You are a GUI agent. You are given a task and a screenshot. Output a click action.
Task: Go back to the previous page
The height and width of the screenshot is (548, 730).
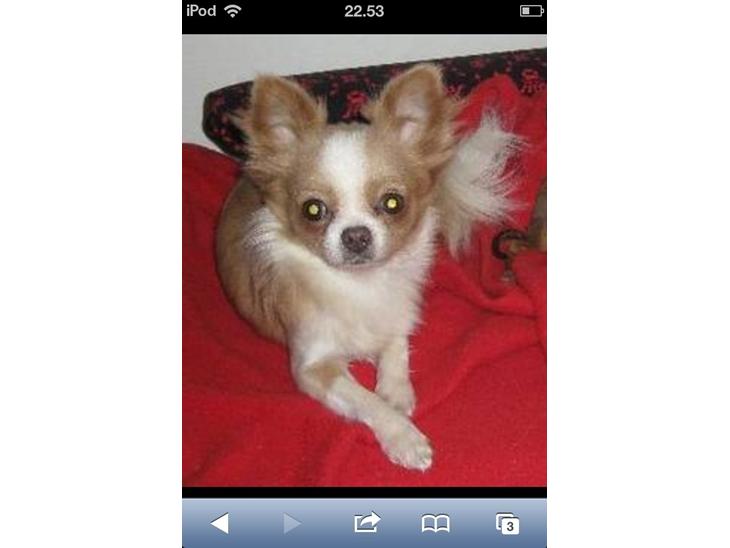pyautogui.click(x=220, y=523)
